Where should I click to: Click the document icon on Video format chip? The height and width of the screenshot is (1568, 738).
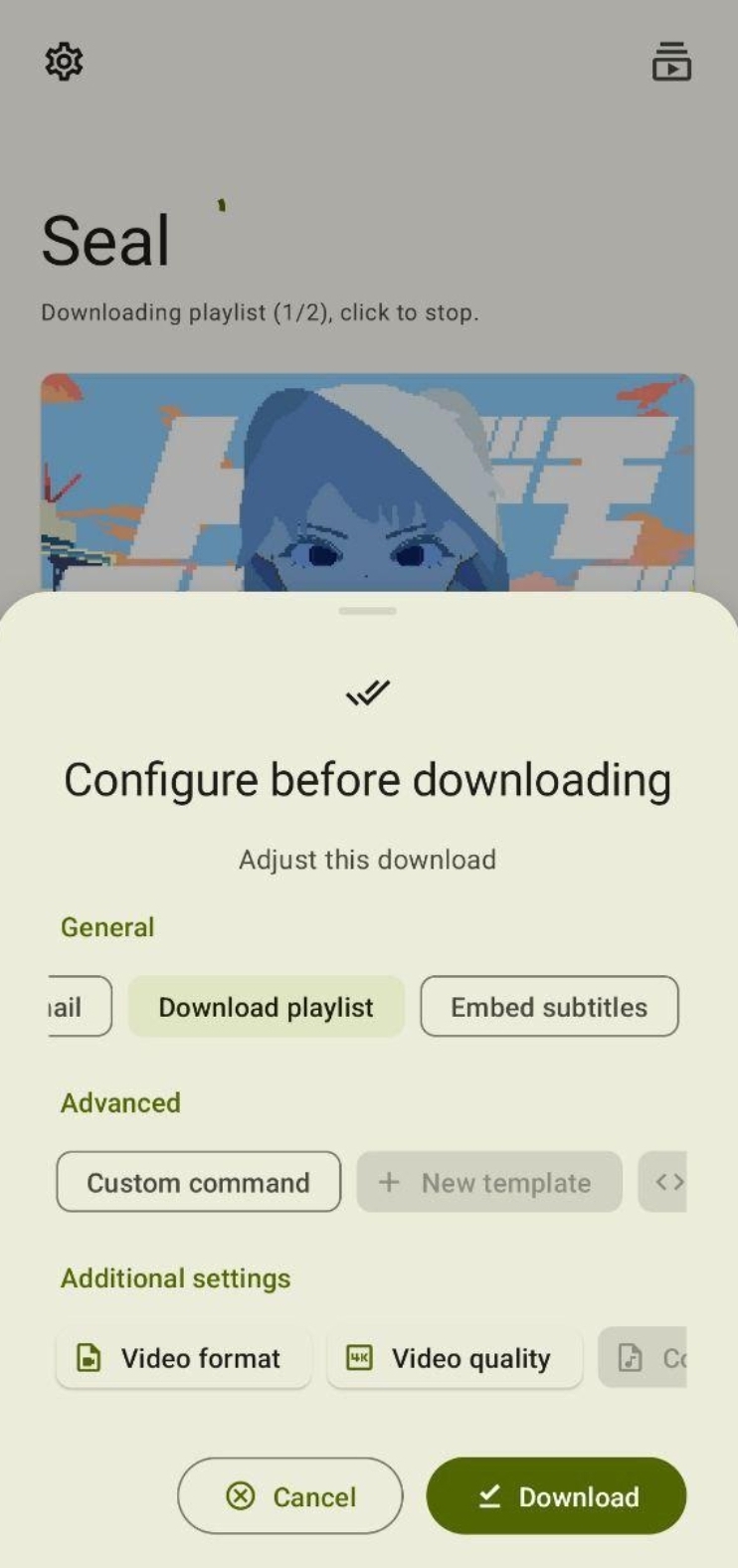coord(89,1357)
